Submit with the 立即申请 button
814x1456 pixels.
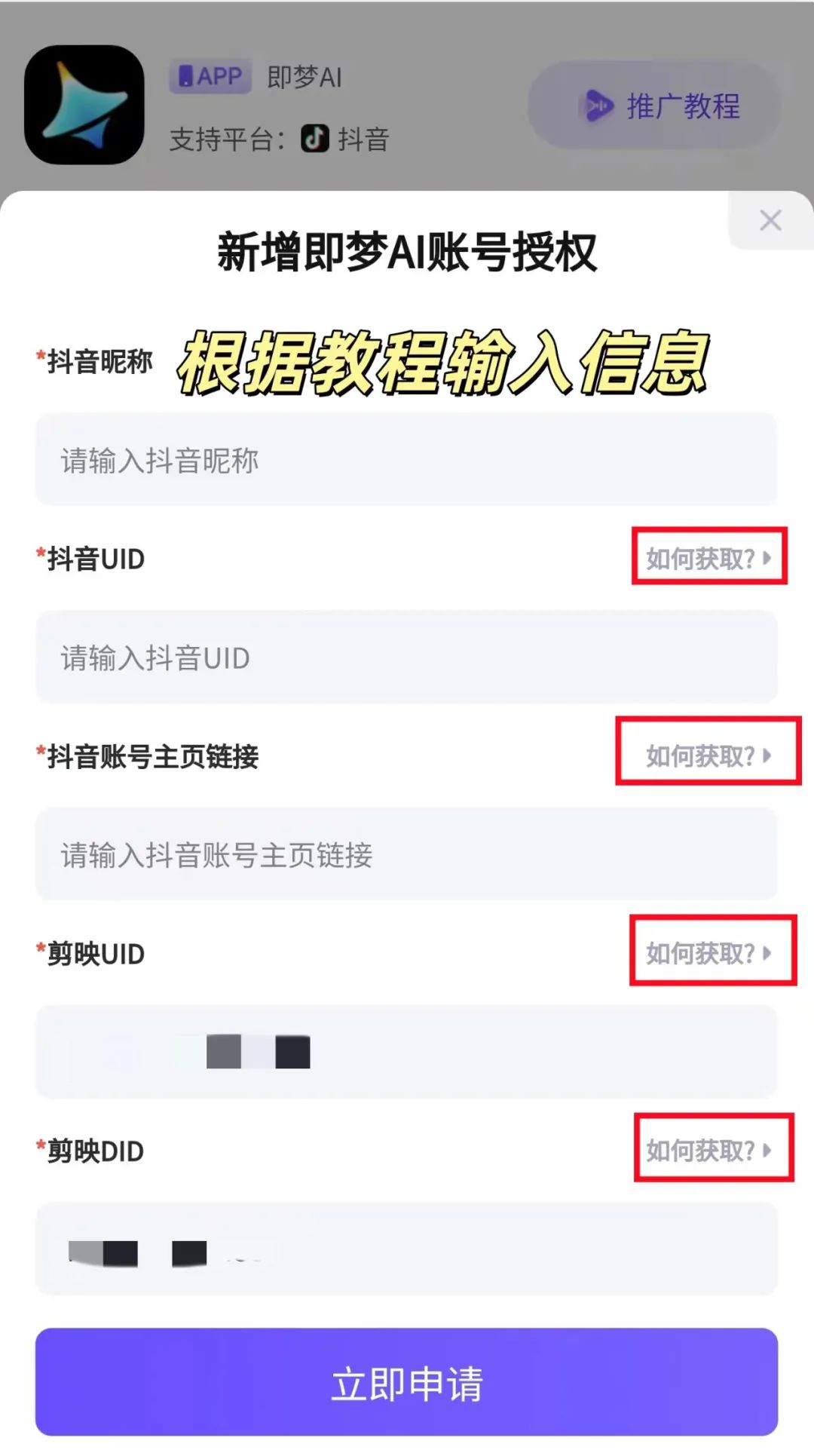pos(407,1382)
